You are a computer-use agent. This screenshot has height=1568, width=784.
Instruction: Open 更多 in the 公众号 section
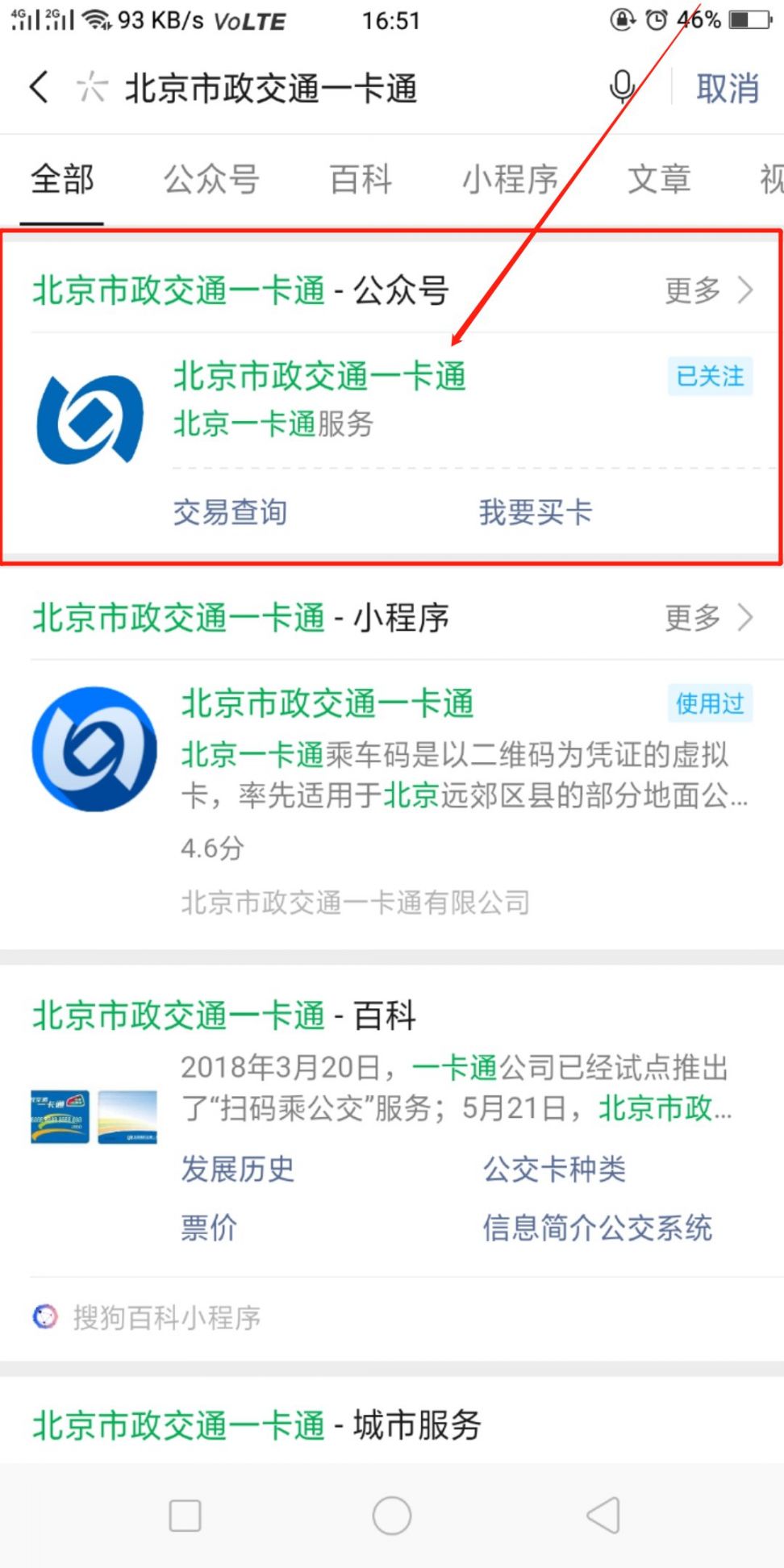708,290
